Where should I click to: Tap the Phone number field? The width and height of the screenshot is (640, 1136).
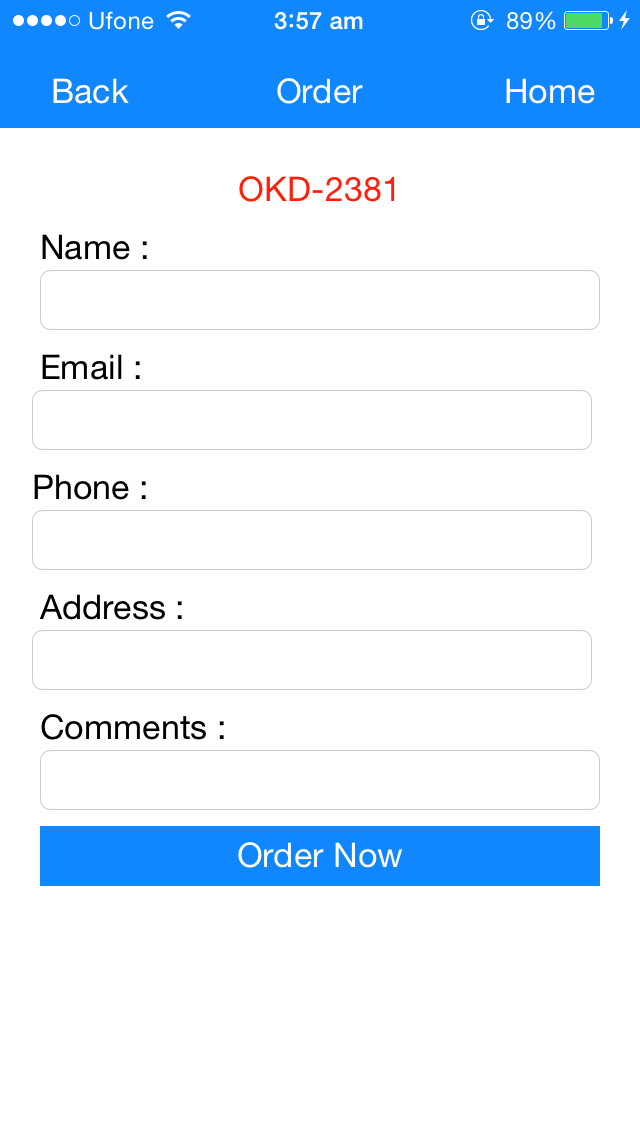point(312,540)
